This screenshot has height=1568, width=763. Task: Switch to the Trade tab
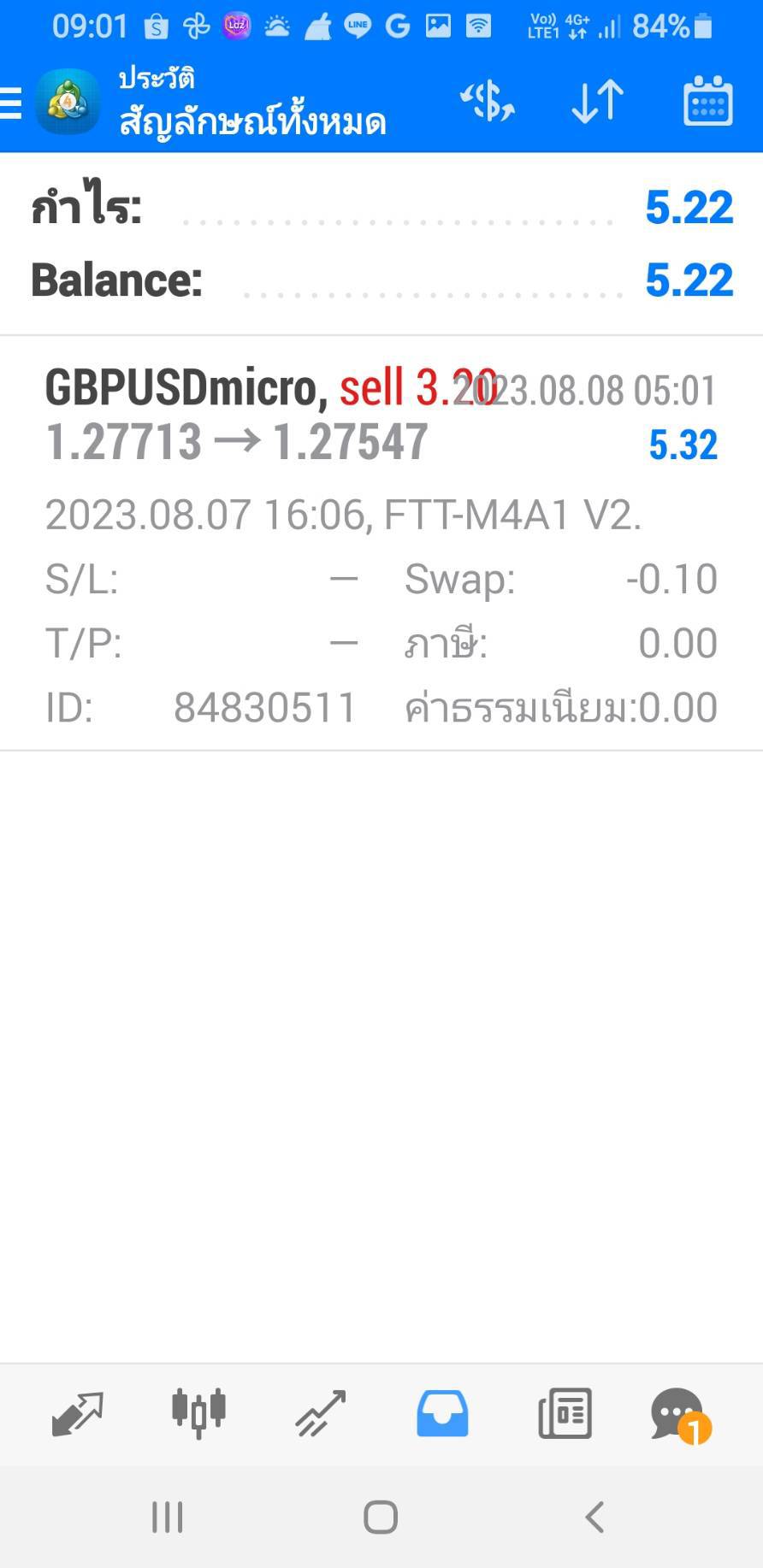pos(321,1414)
